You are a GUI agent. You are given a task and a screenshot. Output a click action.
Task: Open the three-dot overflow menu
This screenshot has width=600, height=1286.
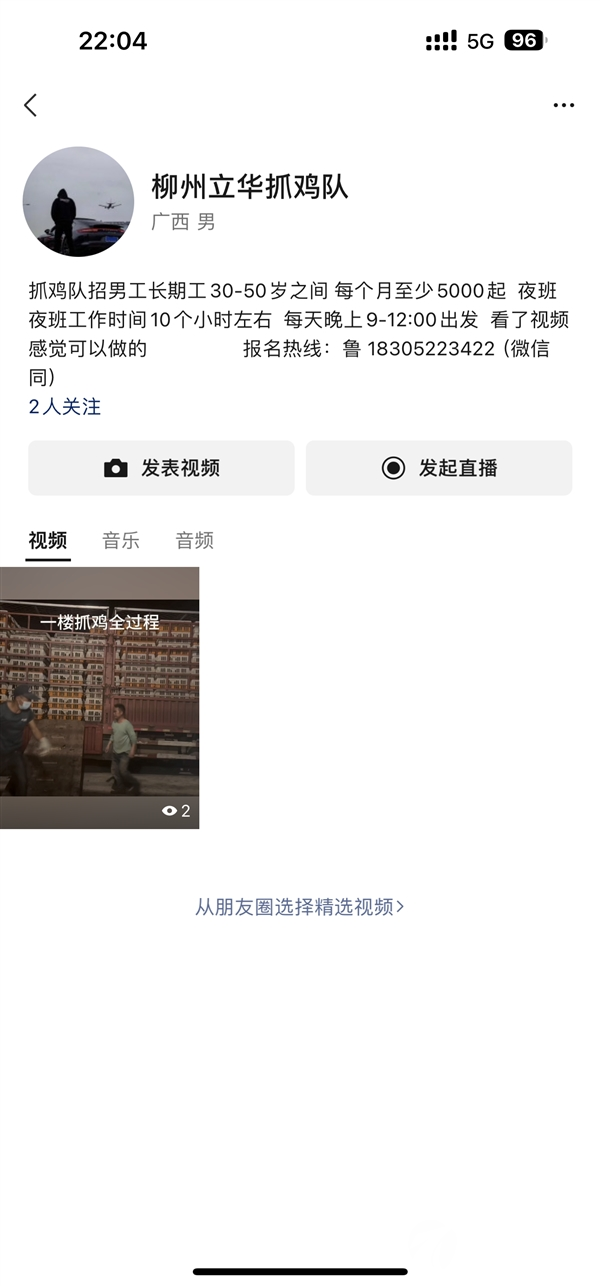pos(564,105)
